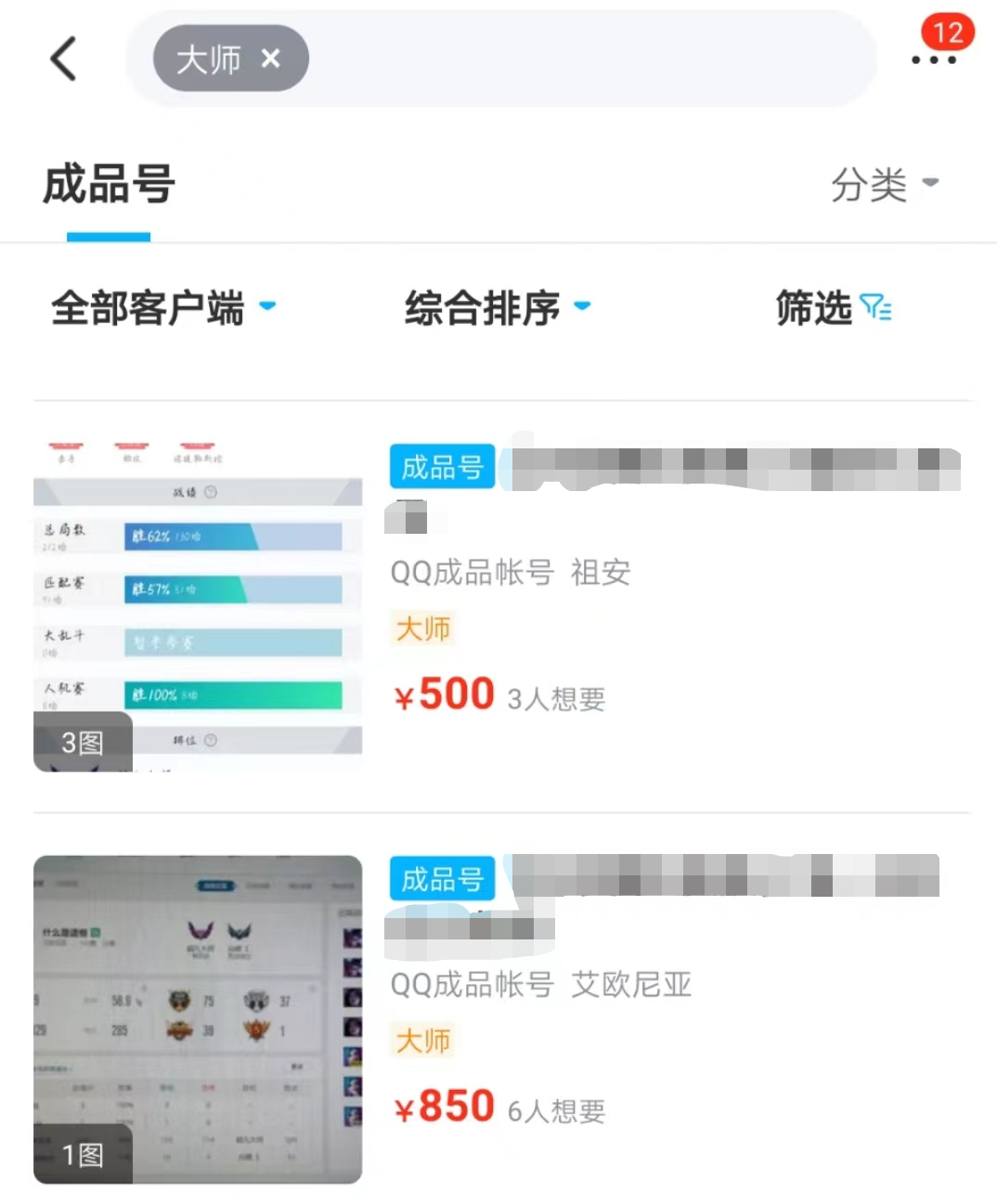Expand the 分类 category dropdown
The image size is (997, 1204).
pos(884,185)
